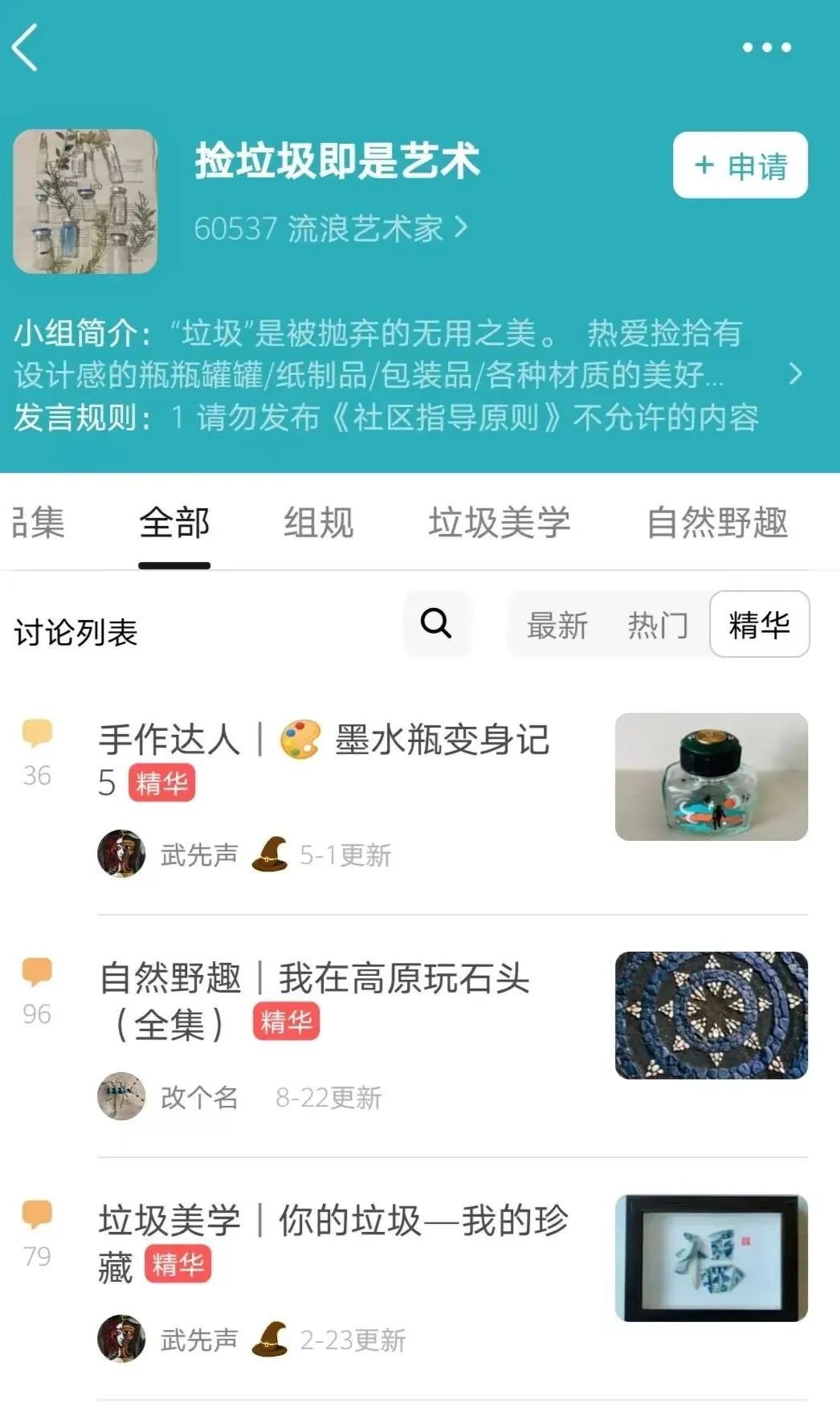The image size is (840, 1428).
Task: Open 改个名's profile avatar
Action: [x=121, y=1096]
